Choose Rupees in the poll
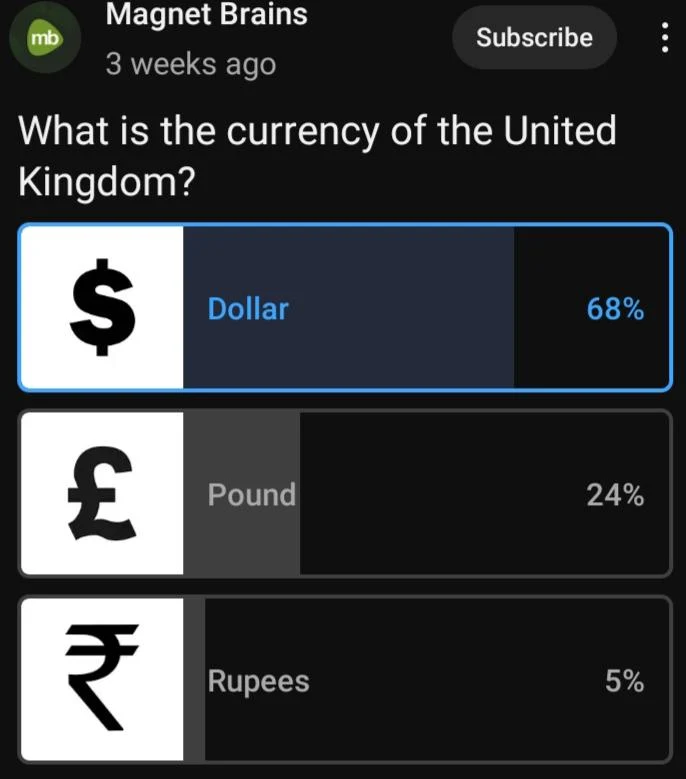Screen dimensions: 686x779 pyautogui.click(x=345, y=680)
